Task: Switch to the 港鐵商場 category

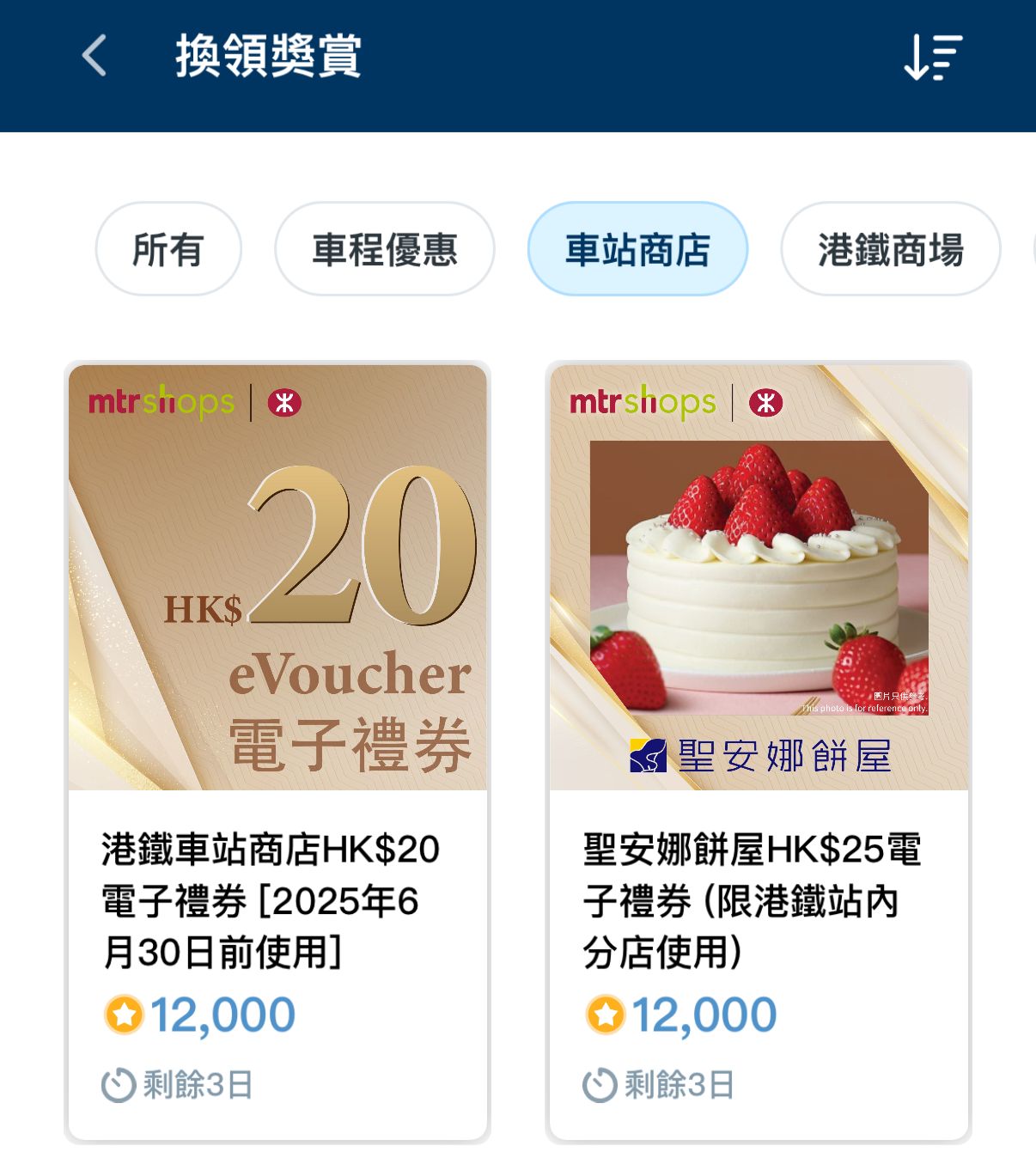Action: coord(890,249)
